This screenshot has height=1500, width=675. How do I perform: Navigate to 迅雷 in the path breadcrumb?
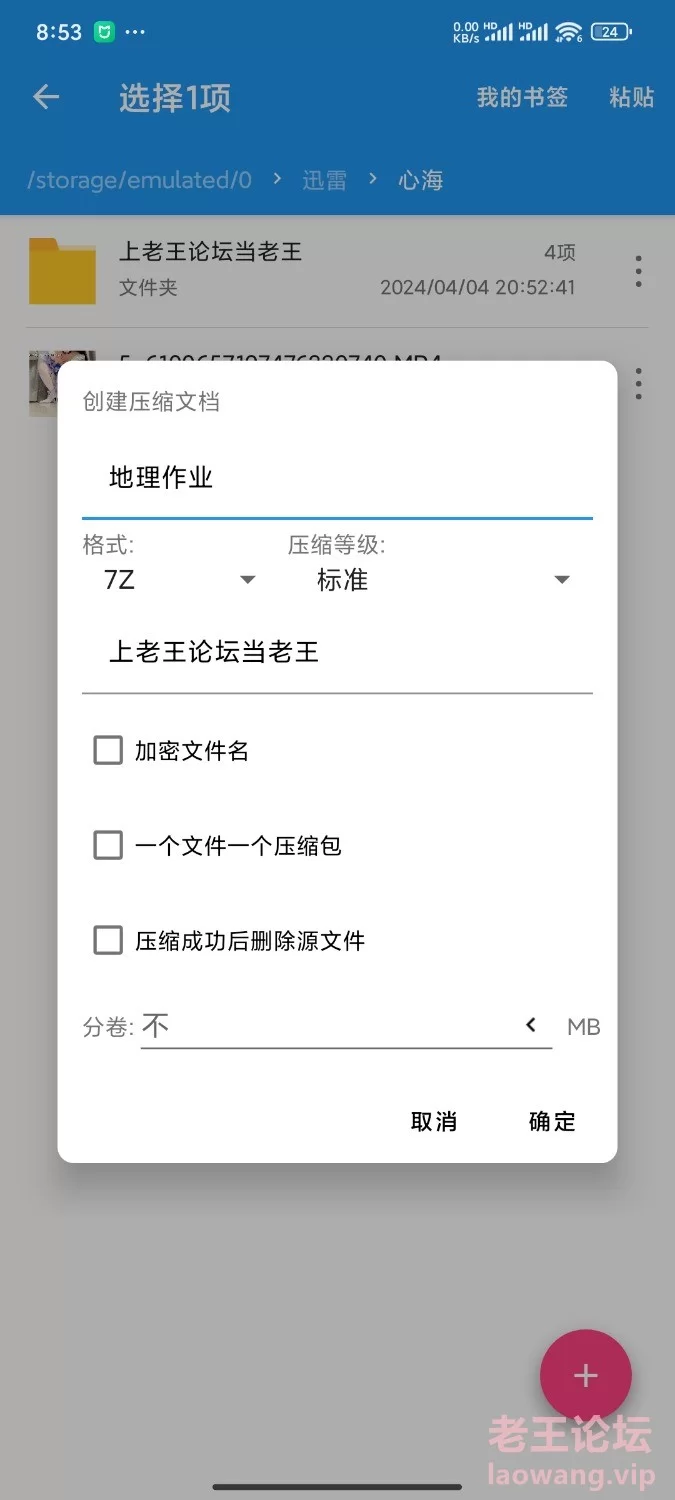coord(324,180)
